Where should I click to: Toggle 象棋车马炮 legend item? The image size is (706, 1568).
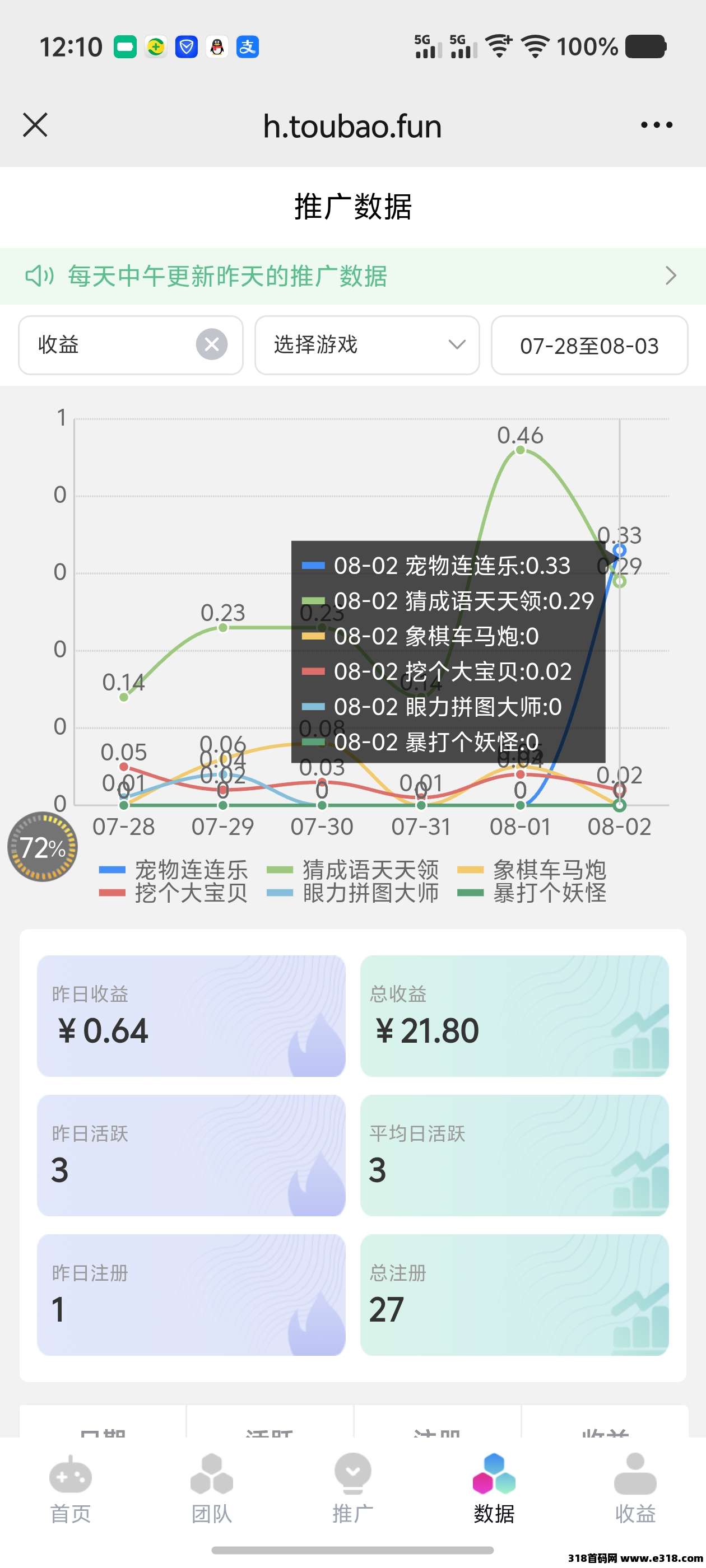pos(531,869)
